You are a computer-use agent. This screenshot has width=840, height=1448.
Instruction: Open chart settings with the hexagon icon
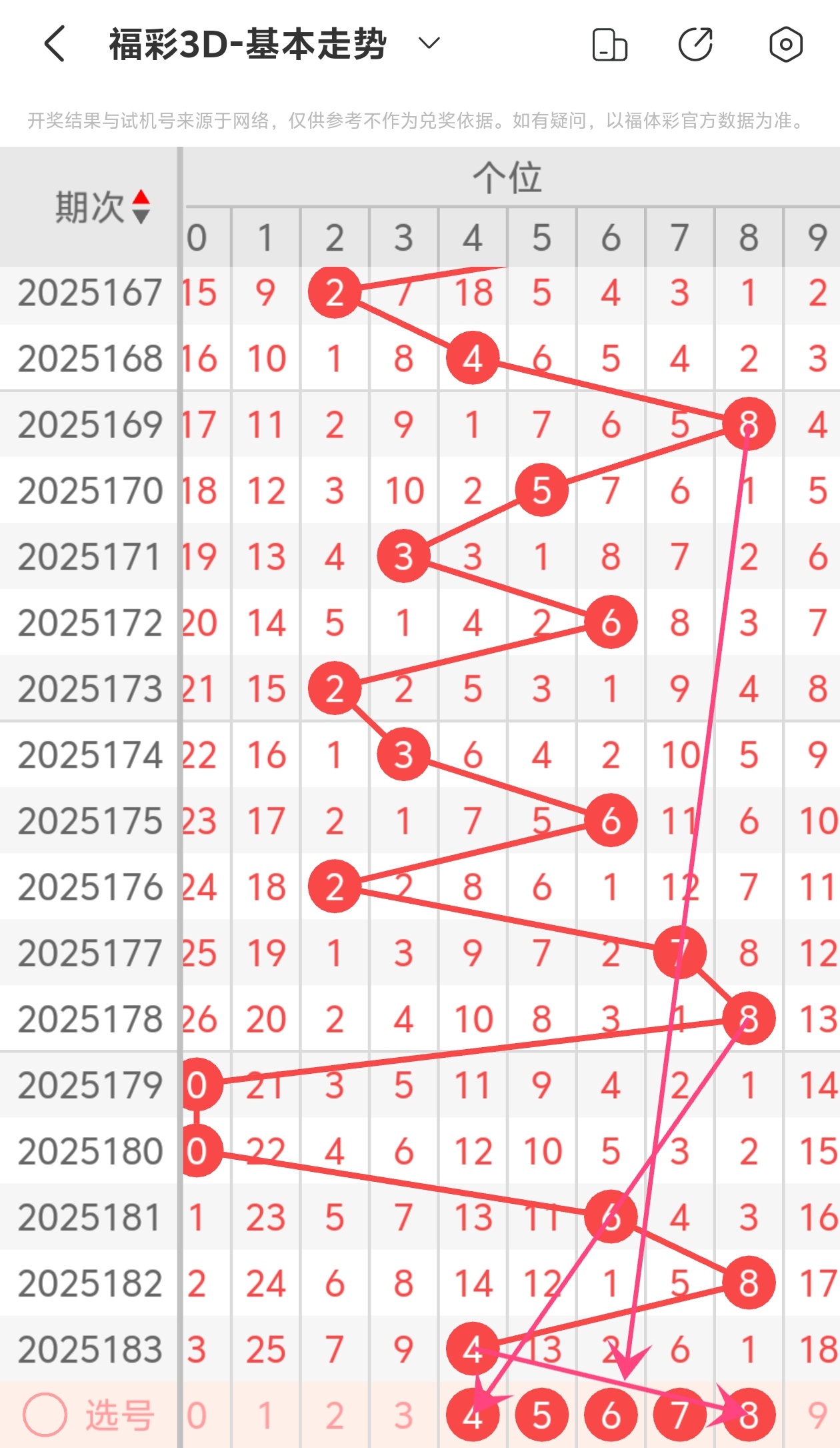click(786, 45)
